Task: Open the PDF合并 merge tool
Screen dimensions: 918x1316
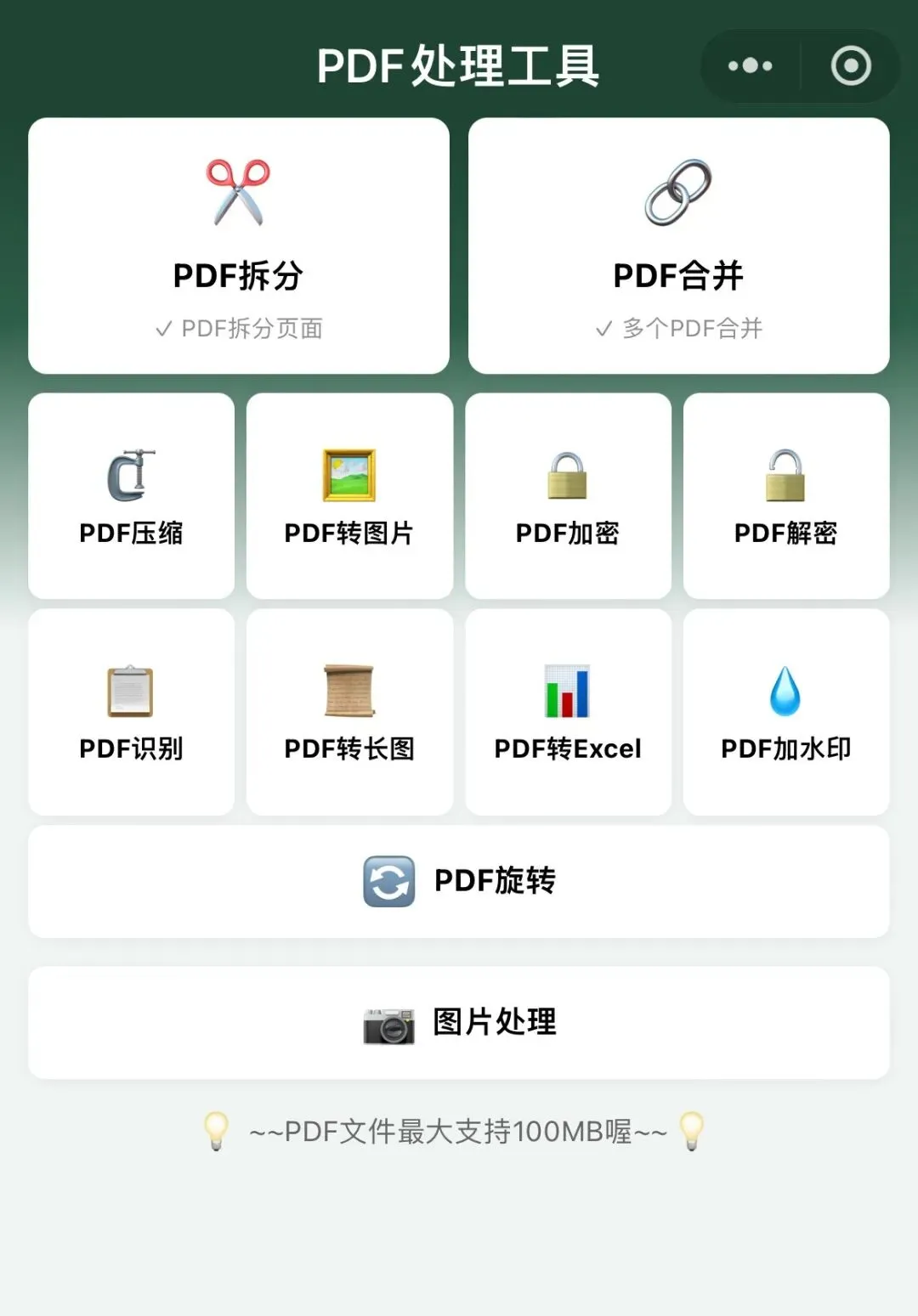Action: click(x=678, y=246)
